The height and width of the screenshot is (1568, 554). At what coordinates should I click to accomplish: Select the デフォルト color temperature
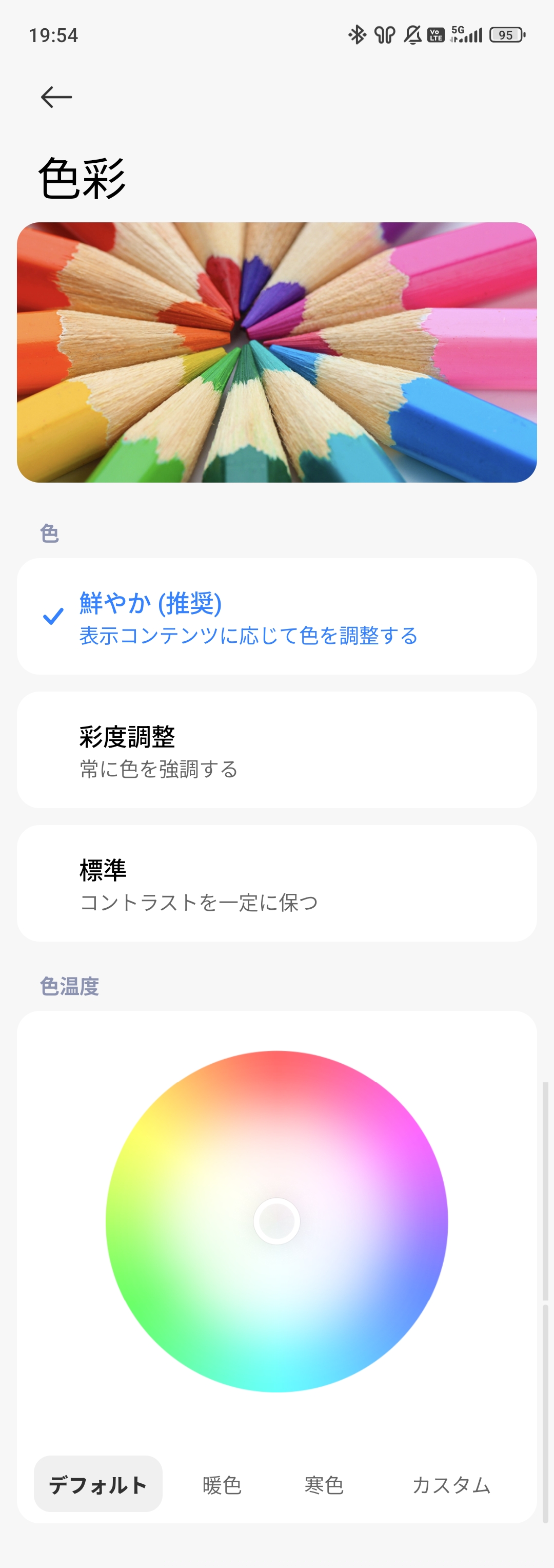(x=98, y=1485)
